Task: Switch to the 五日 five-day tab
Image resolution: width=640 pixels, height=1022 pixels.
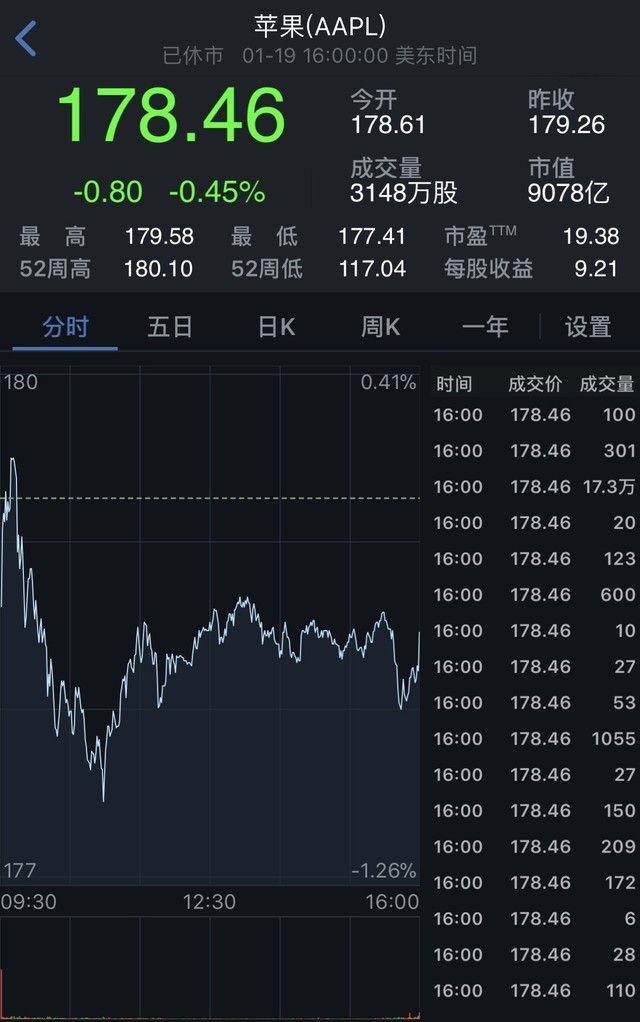Action: point(170,327)
